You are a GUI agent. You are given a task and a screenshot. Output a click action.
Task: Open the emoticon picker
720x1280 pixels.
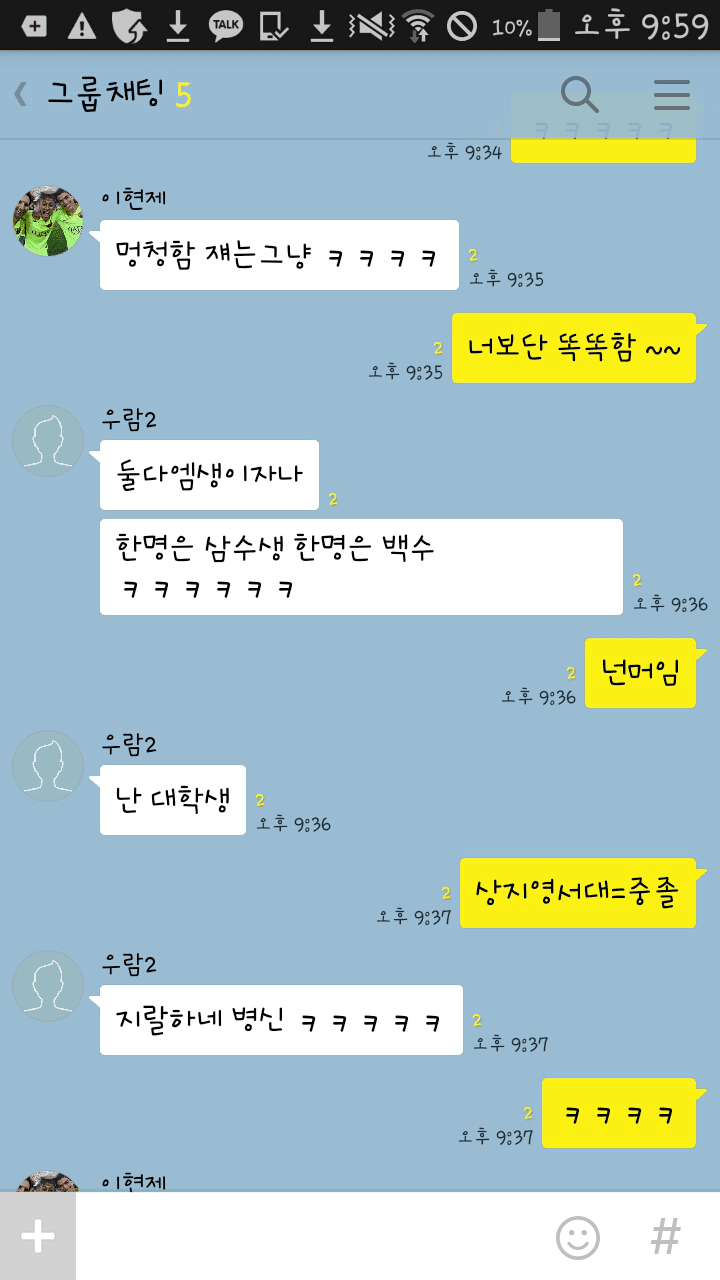(x=578, y=1238)
